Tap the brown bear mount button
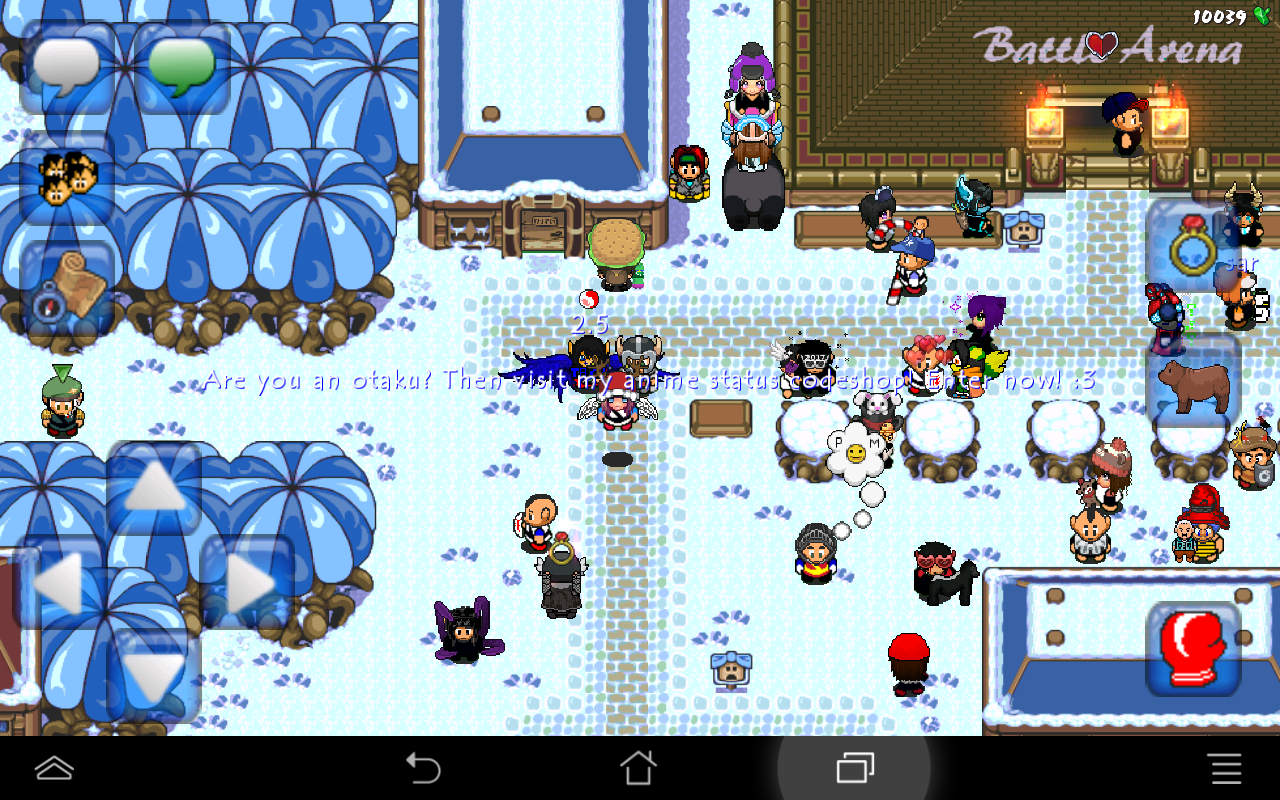 (1193, 382)
